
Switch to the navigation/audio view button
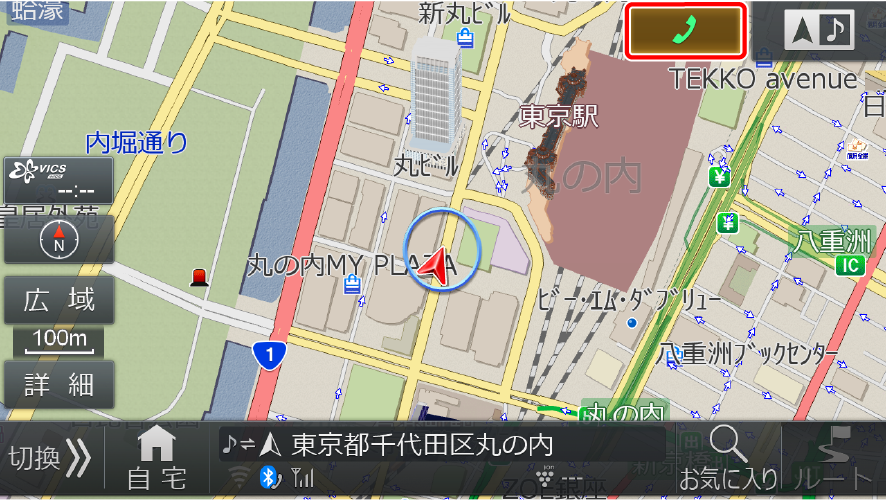[818, 31]
